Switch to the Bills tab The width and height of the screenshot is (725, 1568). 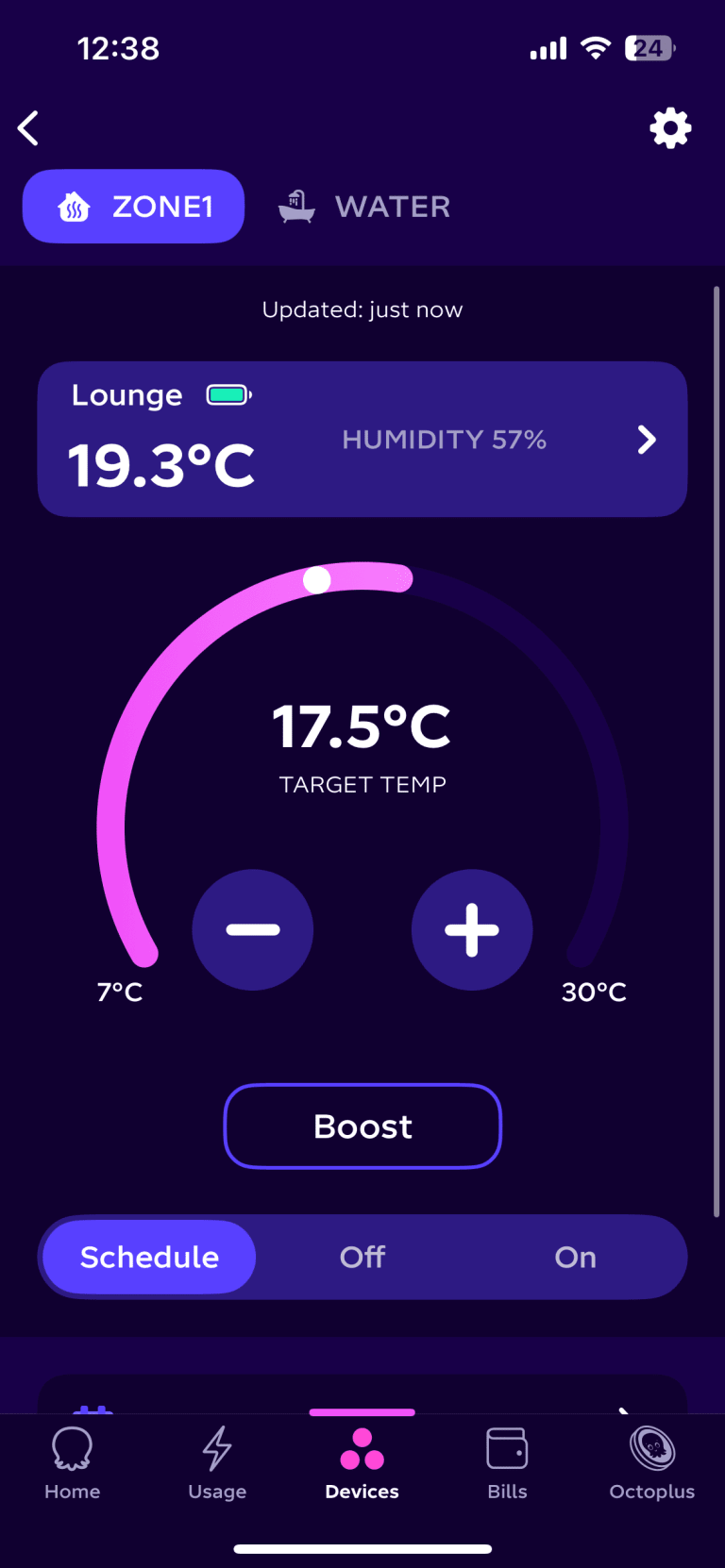point(507,1463)
